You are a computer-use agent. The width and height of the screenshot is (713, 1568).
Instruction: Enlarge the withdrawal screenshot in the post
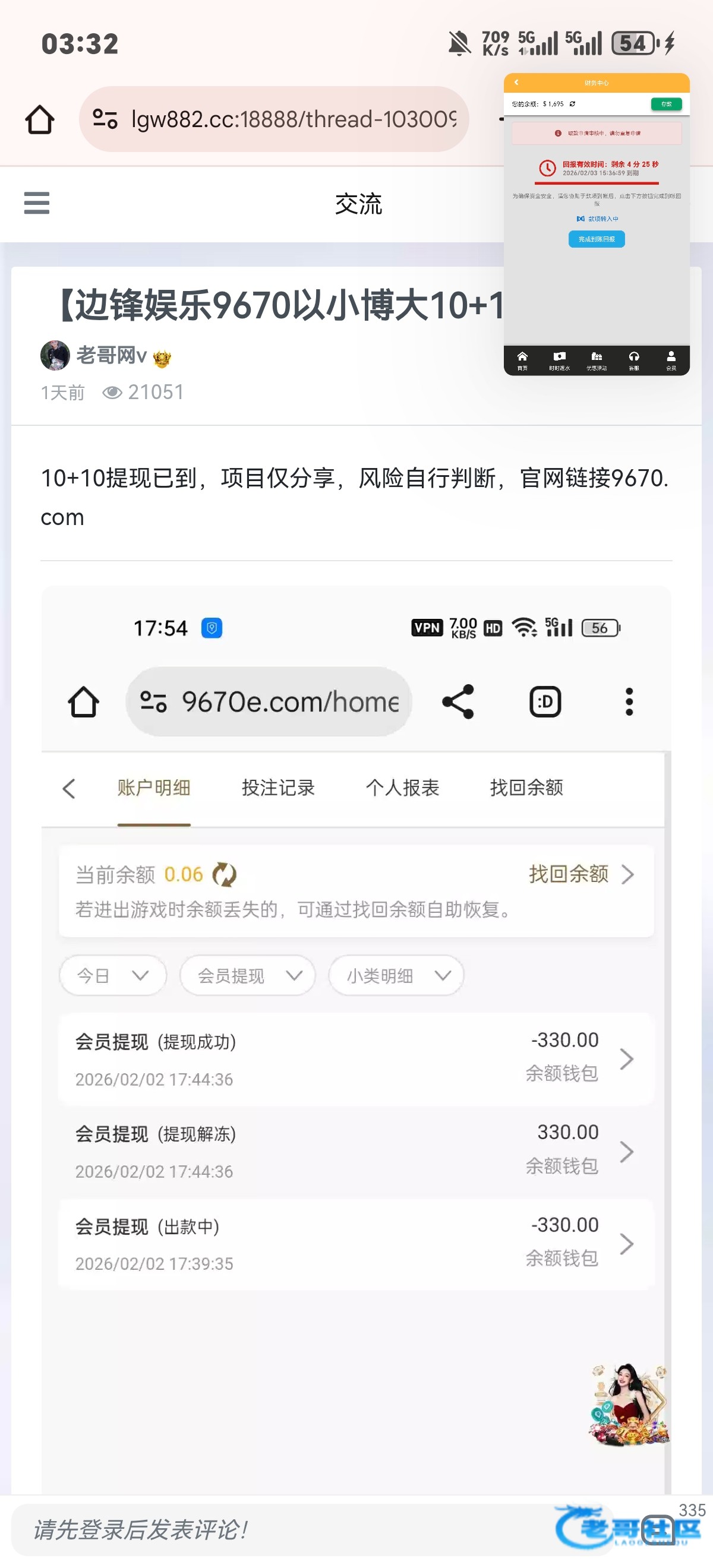point(356,1035)
